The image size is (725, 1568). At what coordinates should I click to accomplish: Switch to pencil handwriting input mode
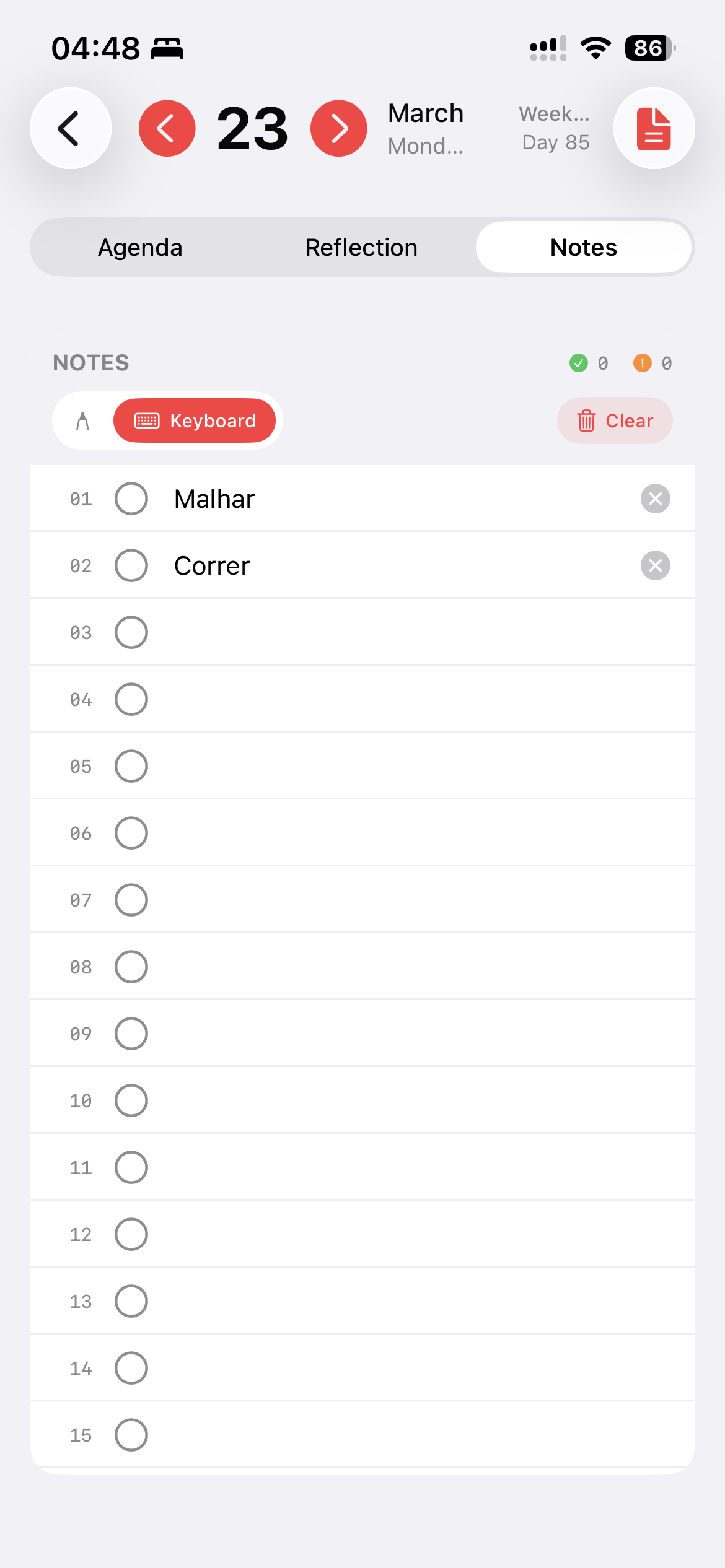pos(83,421)
